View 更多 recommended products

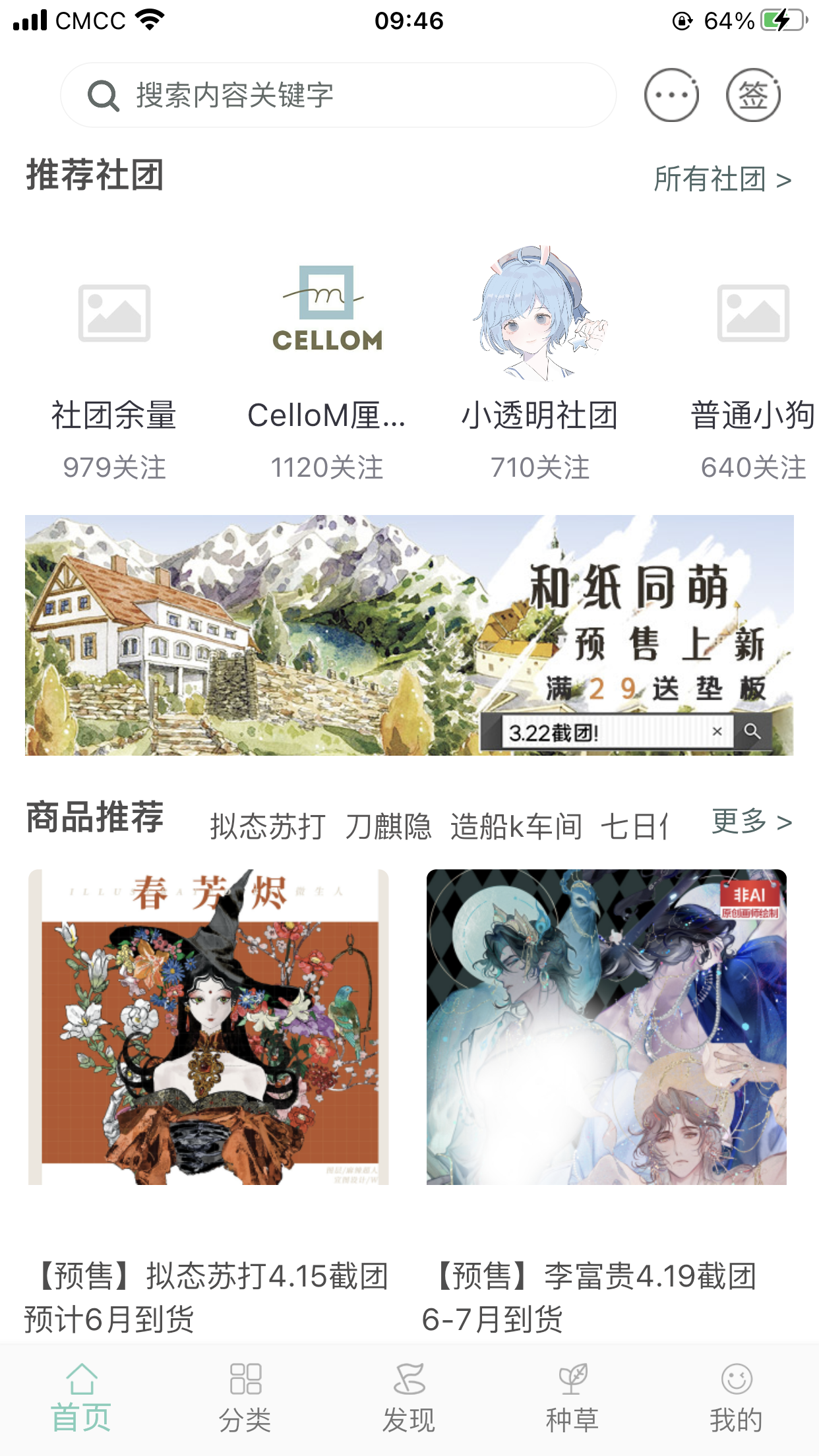752,822
